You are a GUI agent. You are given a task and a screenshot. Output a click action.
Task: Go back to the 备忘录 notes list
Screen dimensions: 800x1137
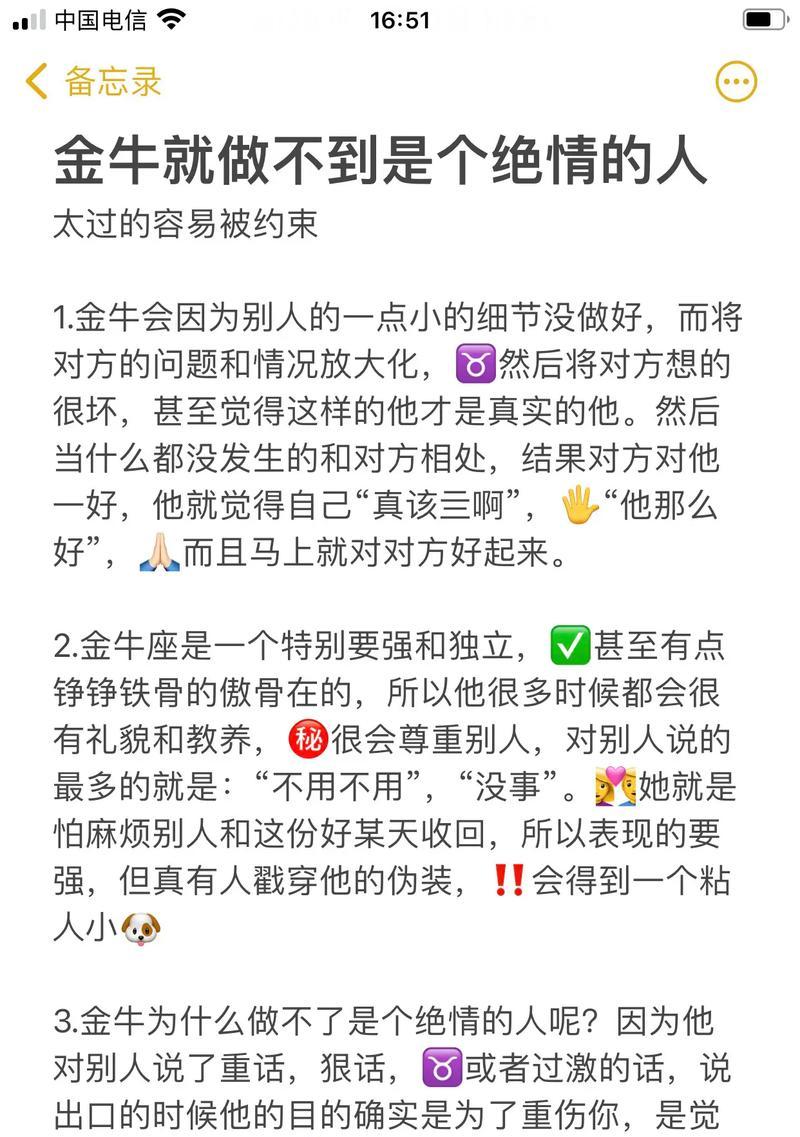tap(93, 82)
